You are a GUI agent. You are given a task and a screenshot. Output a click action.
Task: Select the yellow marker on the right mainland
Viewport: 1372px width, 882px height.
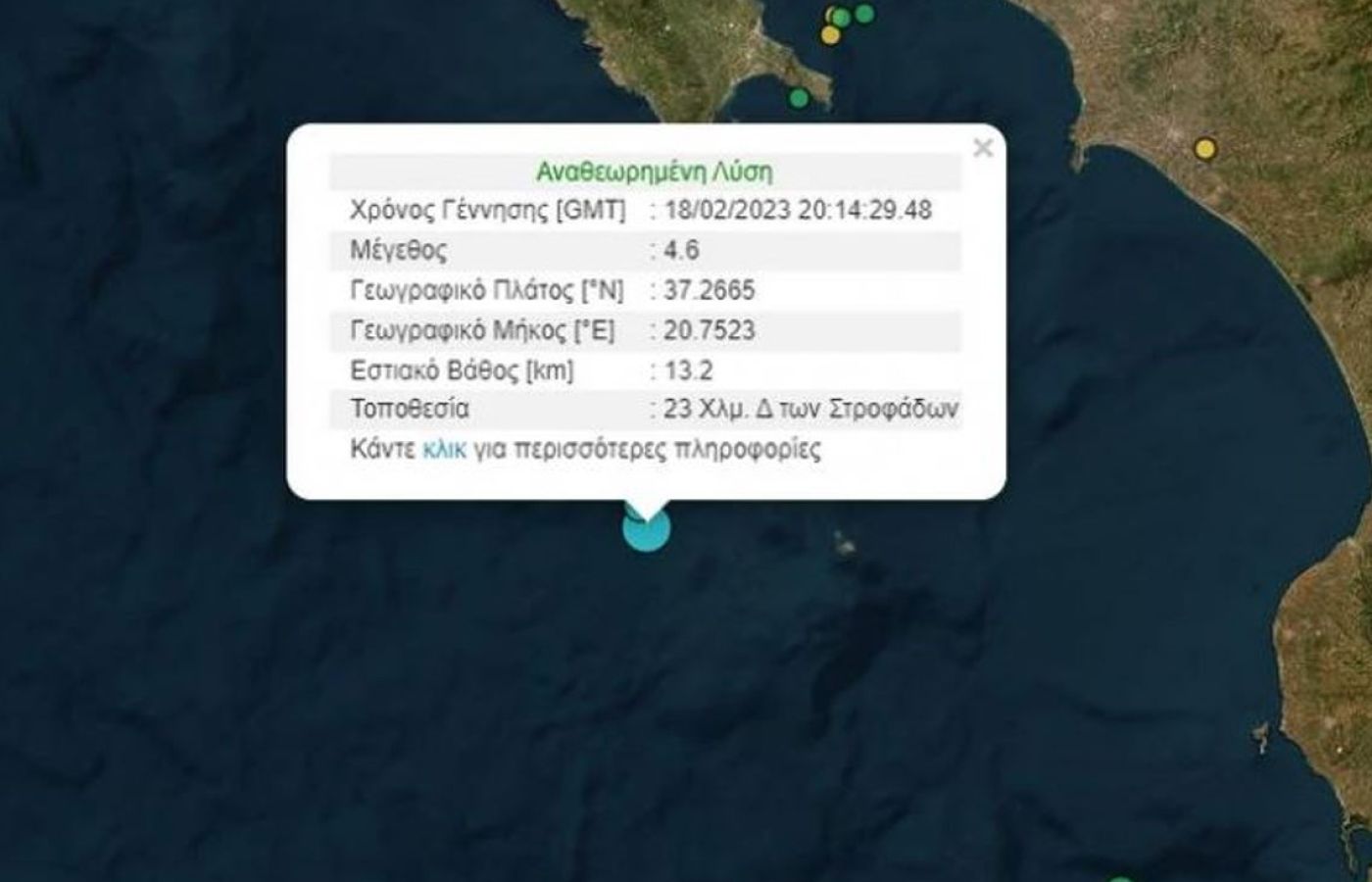1205,149
